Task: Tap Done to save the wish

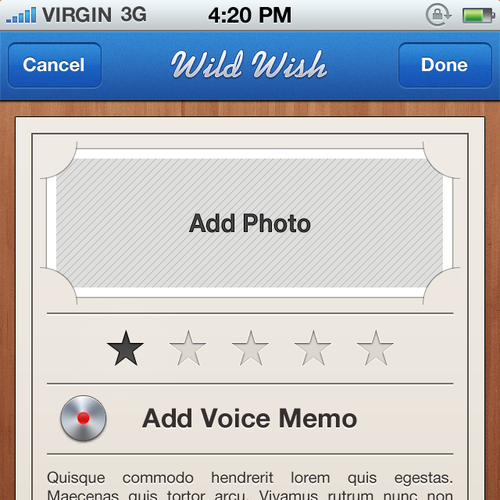Action: pos(445,65)
